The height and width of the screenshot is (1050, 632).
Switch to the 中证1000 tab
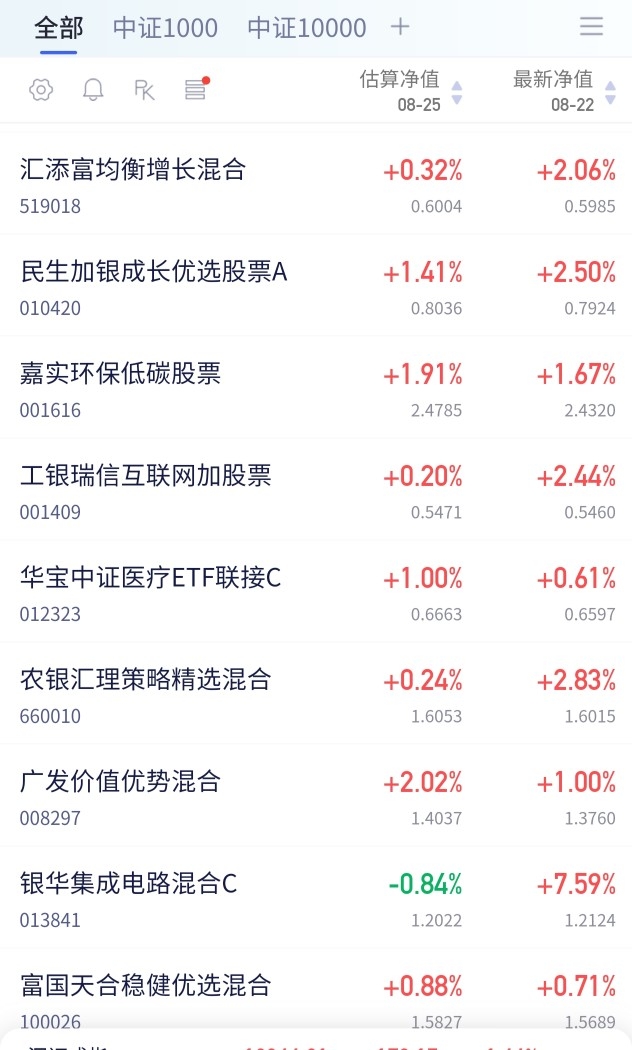[165, 27]
